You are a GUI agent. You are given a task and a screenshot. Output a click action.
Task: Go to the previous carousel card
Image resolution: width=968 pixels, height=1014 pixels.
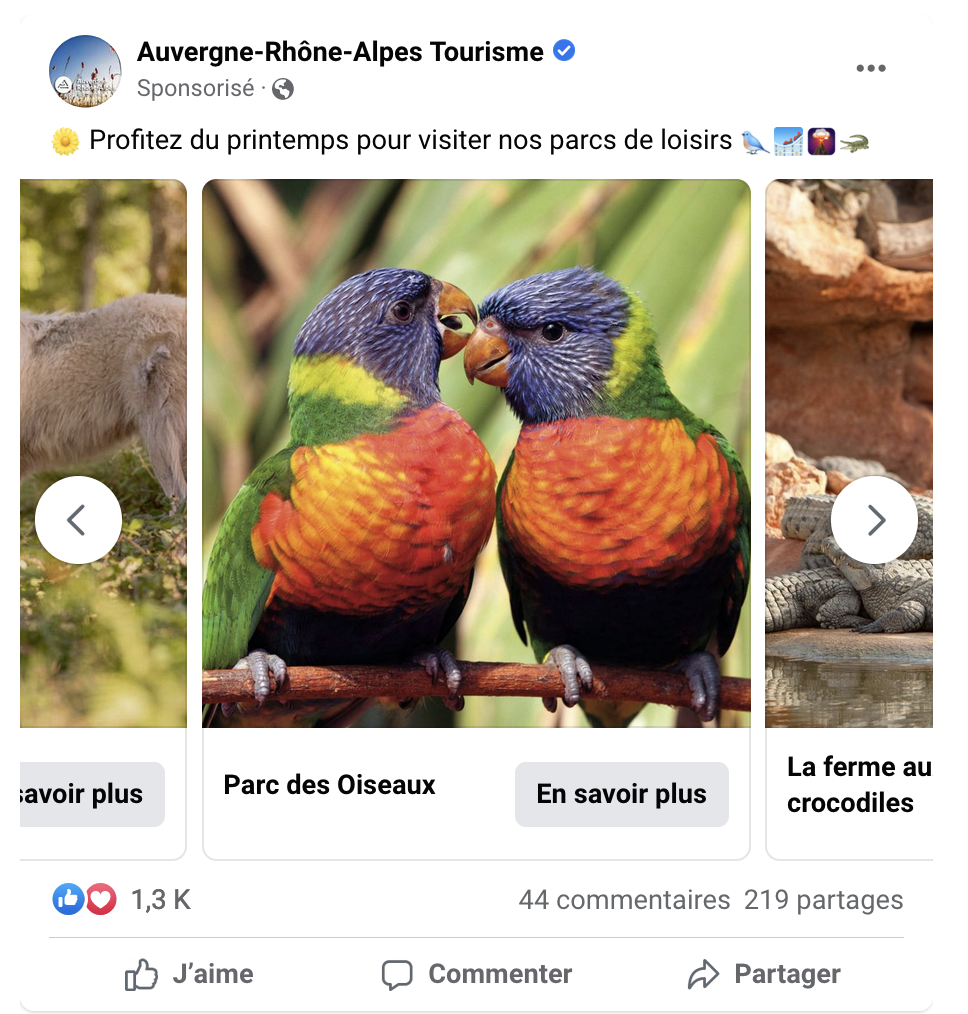(x=78, y=520)
